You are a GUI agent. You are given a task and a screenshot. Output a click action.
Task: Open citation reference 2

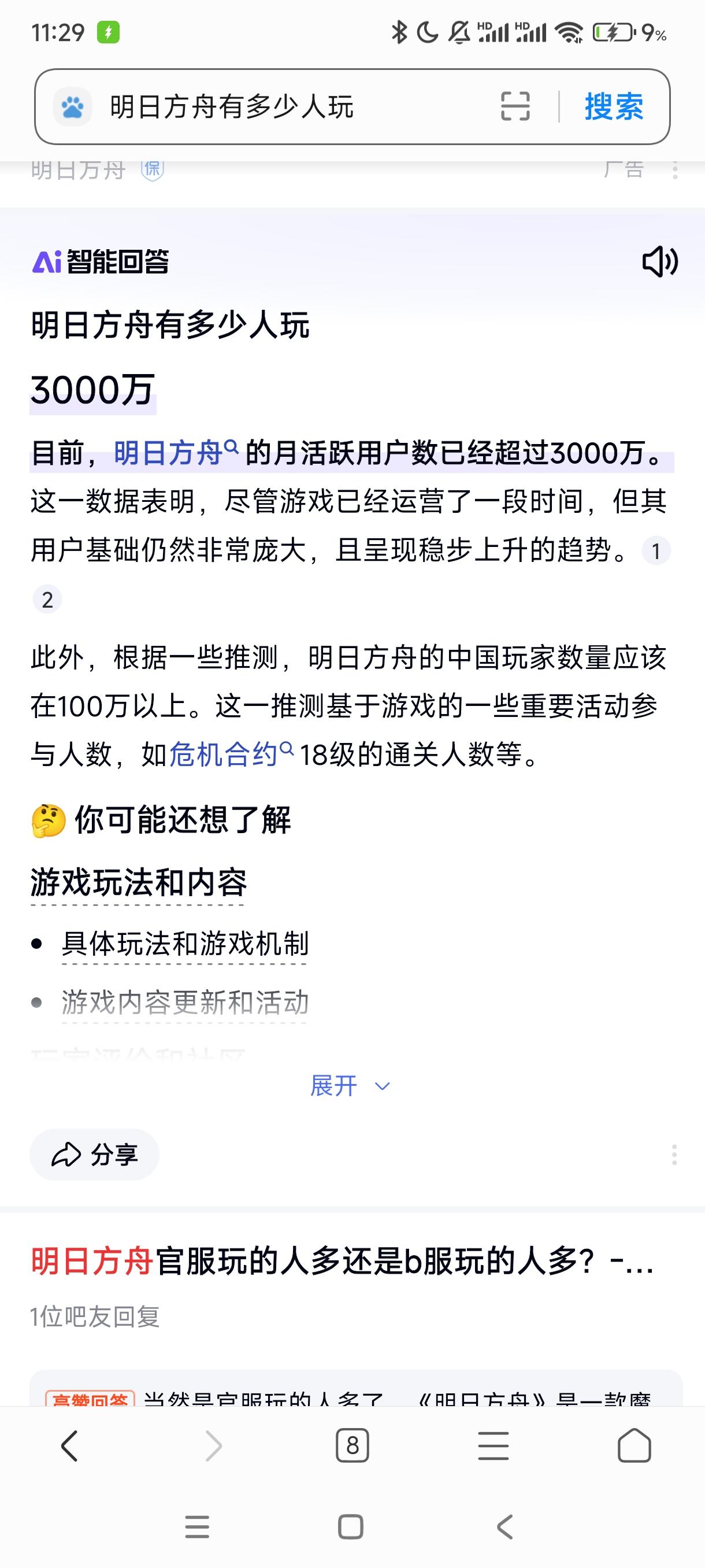[47, 600]
